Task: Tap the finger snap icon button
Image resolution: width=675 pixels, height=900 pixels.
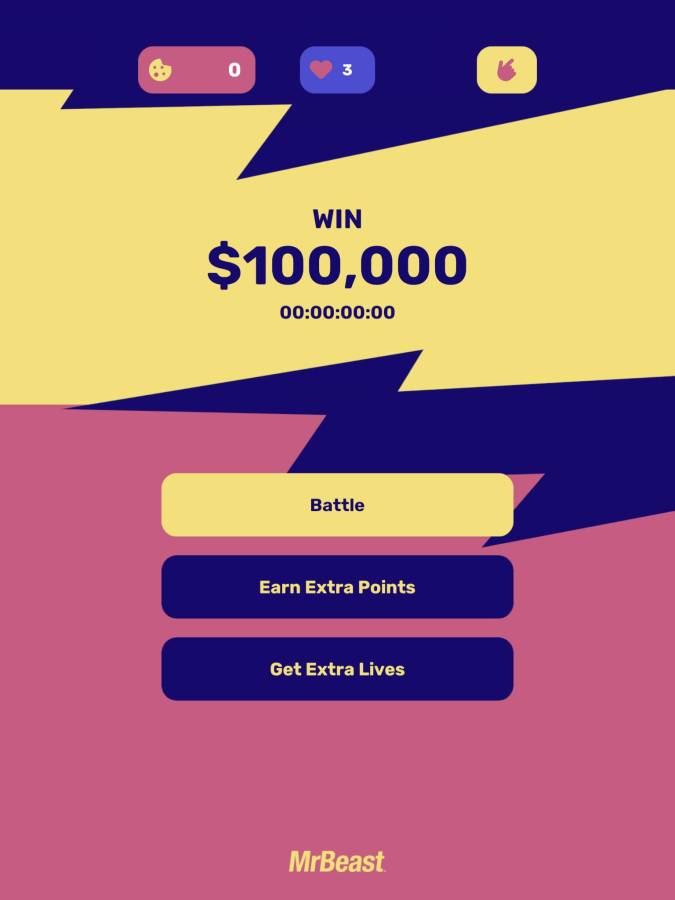Action: (506, 70)
